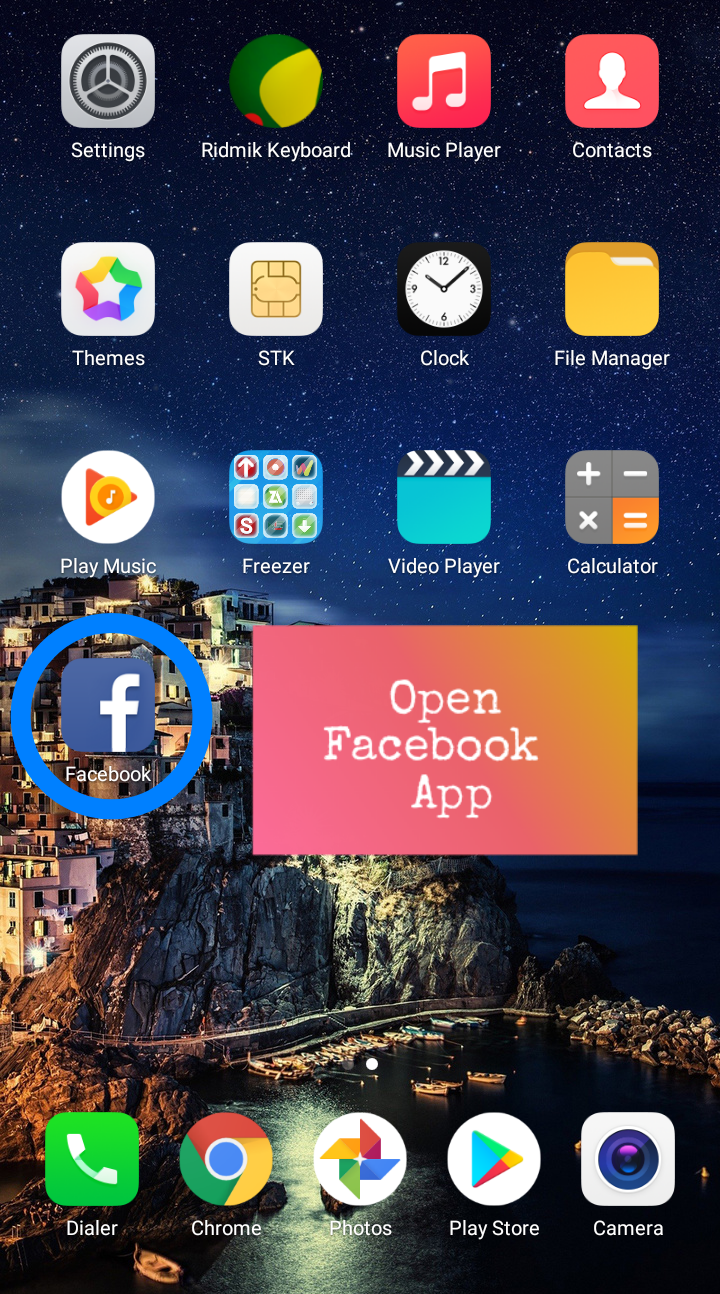Launch File Manager

pos(612,290)
